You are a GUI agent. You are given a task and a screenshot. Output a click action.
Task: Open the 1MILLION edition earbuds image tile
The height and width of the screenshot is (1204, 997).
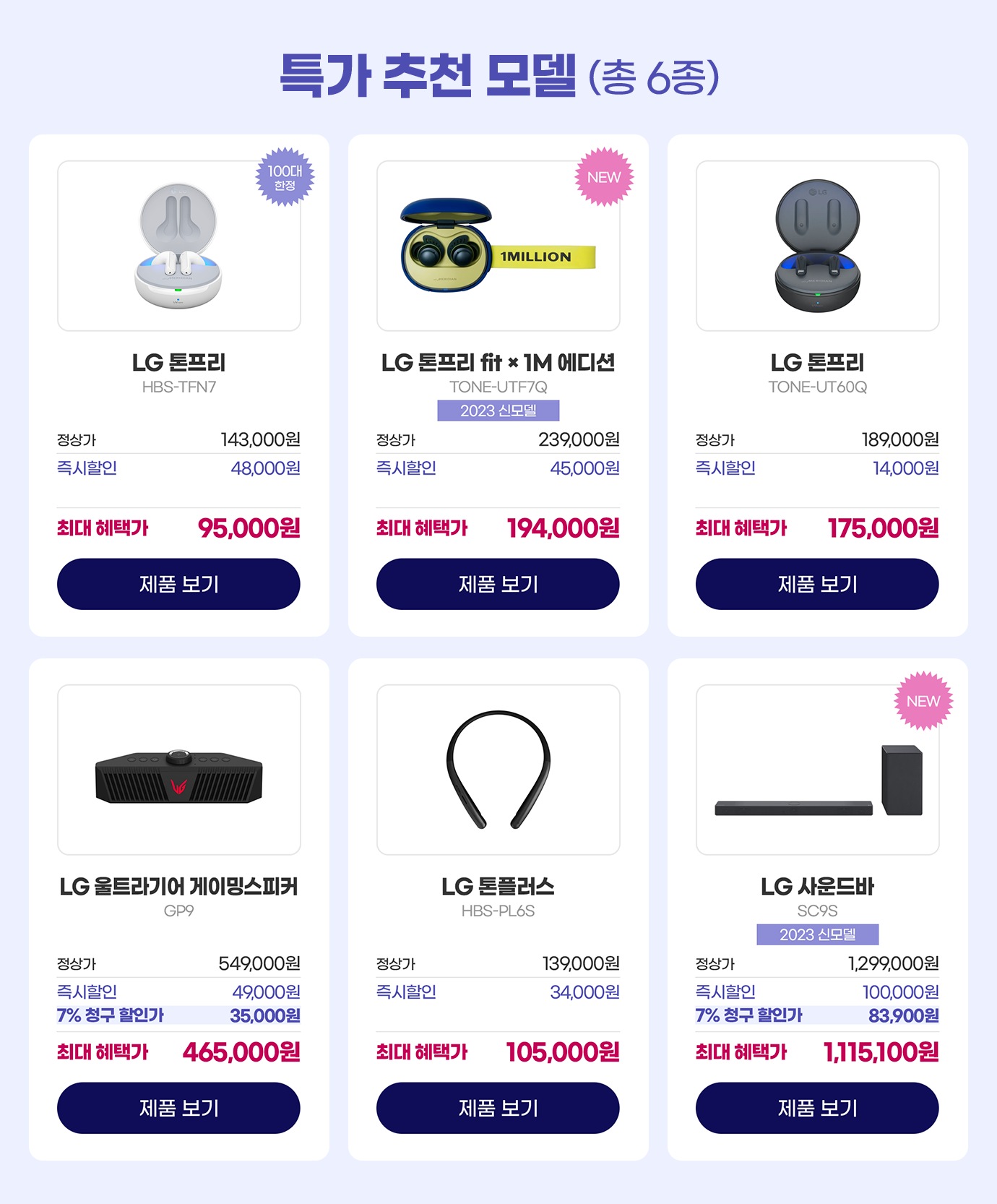498,246
